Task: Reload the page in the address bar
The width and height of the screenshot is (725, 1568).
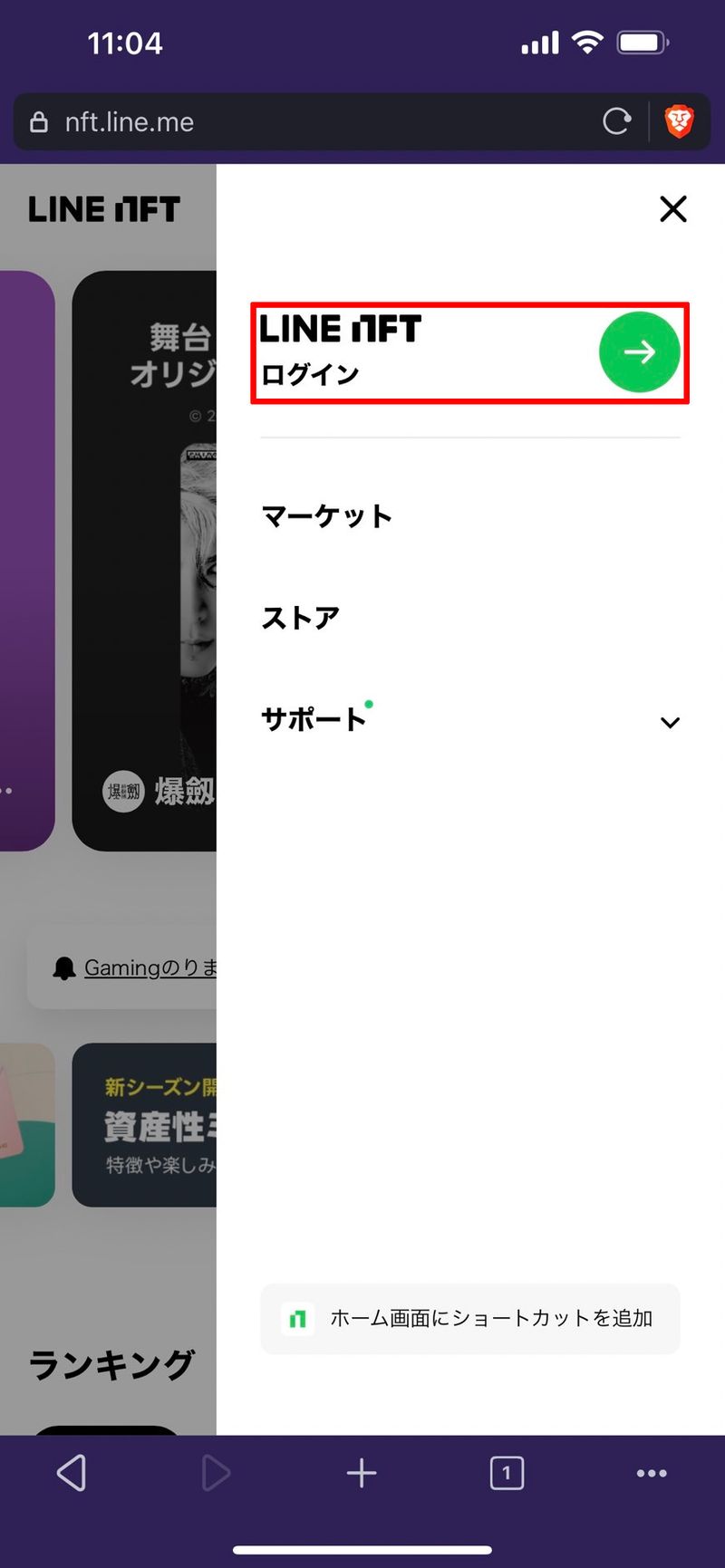Action: (x=616, y=121)
